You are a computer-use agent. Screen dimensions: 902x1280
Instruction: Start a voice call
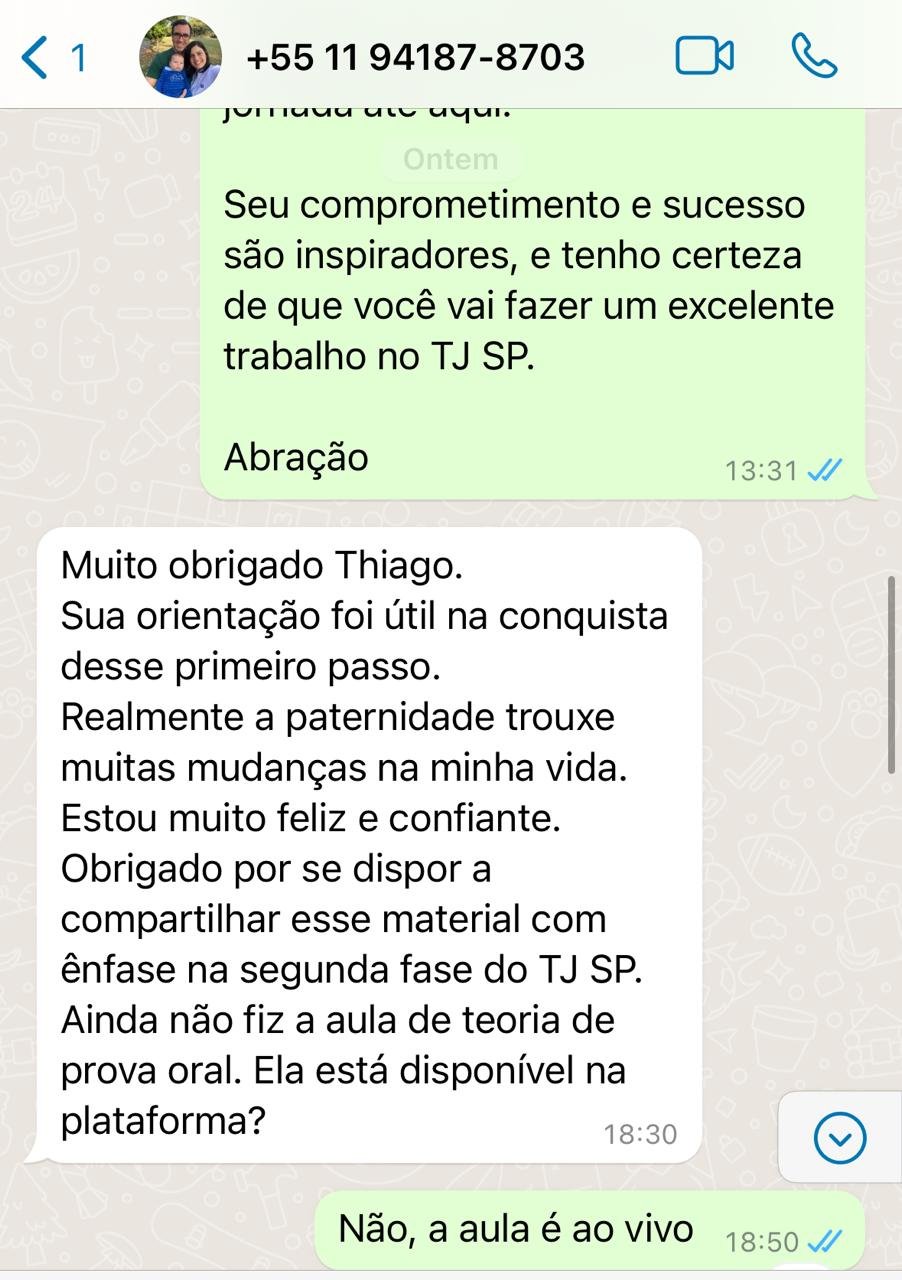(x=814, y=56)
